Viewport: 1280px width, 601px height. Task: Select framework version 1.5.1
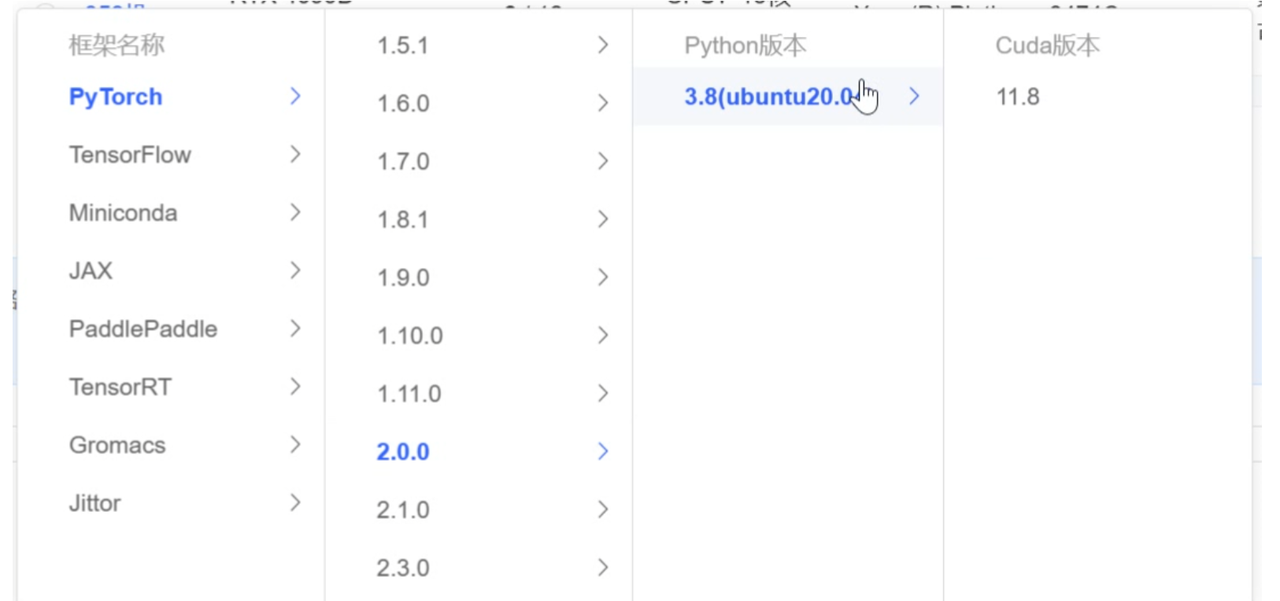tap(403, 46)
